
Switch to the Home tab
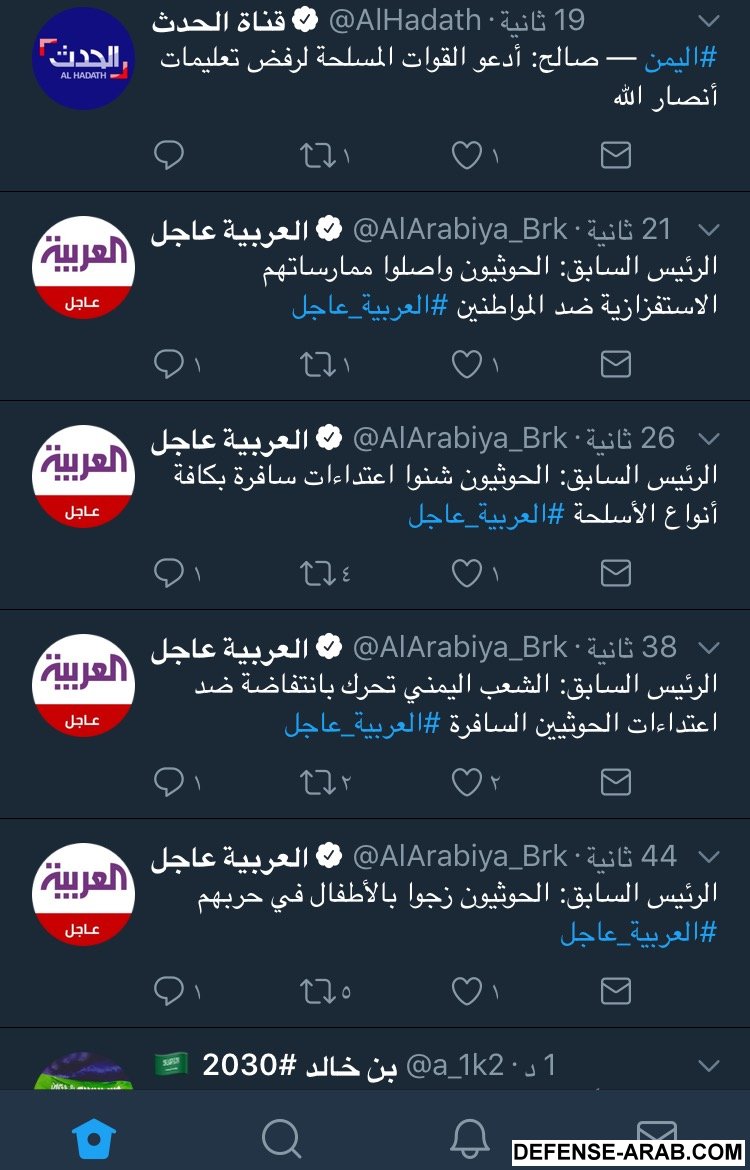(94, 1138)
